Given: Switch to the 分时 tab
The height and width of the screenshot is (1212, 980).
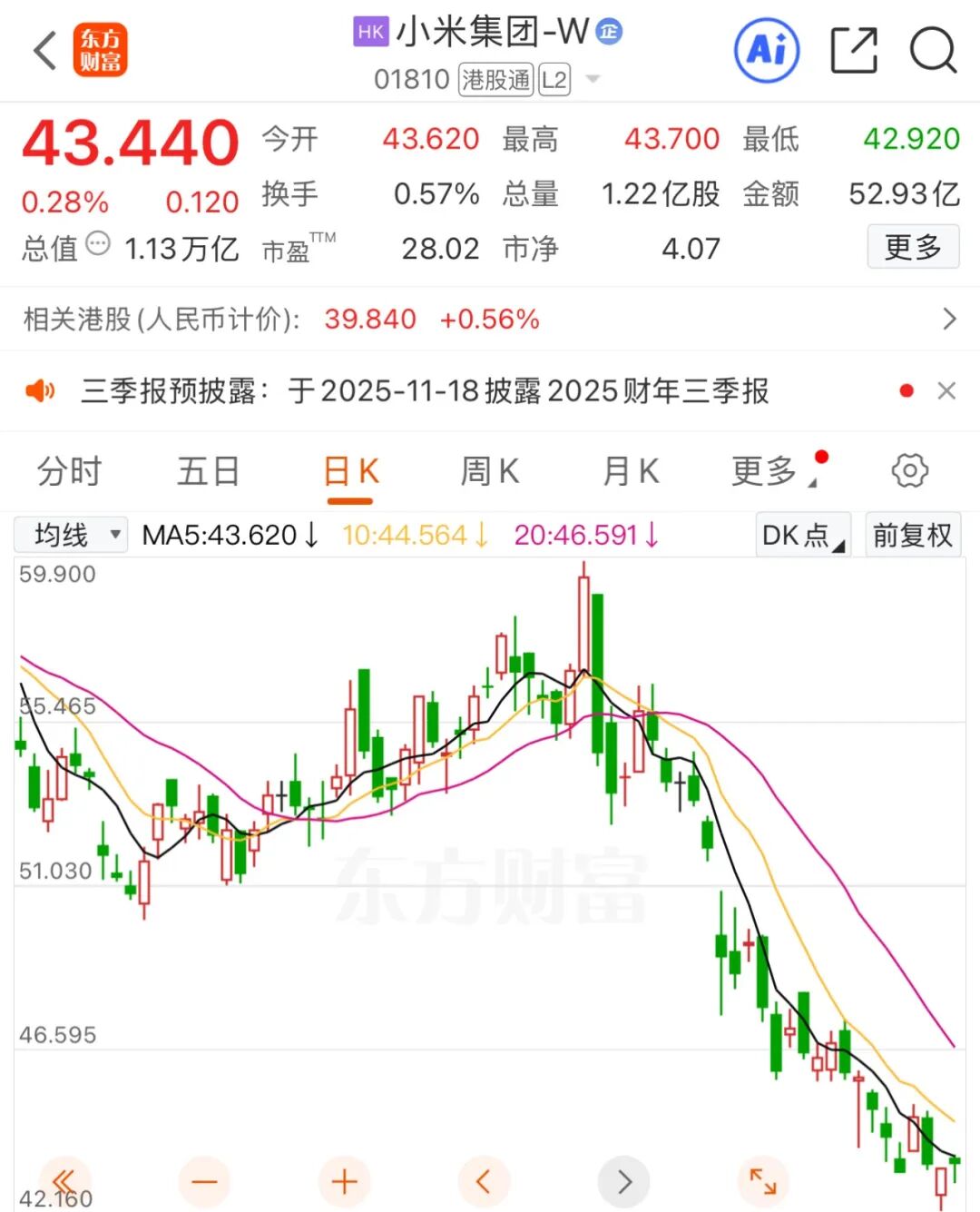Looking at the screenshot, I should 70,470.
